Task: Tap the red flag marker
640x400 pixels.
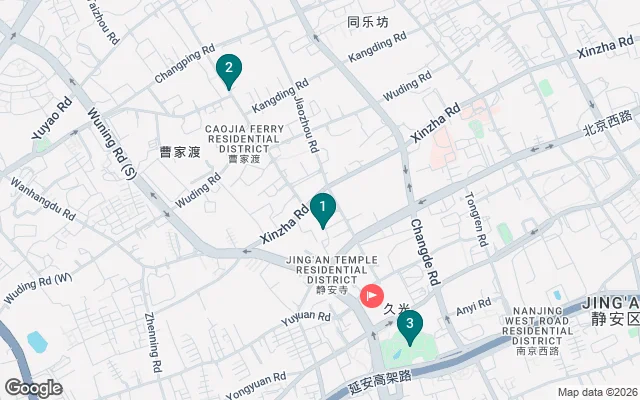Action: tap(370, 296)
